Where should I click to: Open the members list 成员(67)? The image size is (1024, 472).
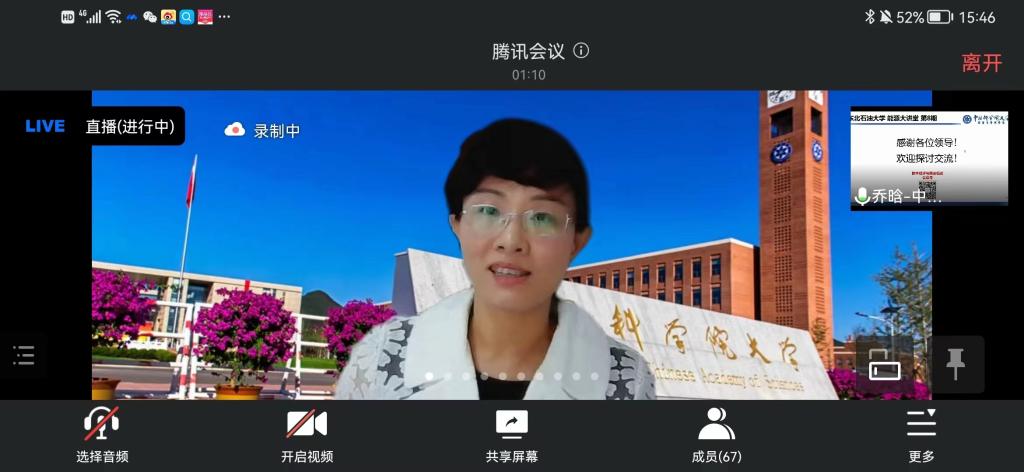pyautogui.click(x=717, y=436)
